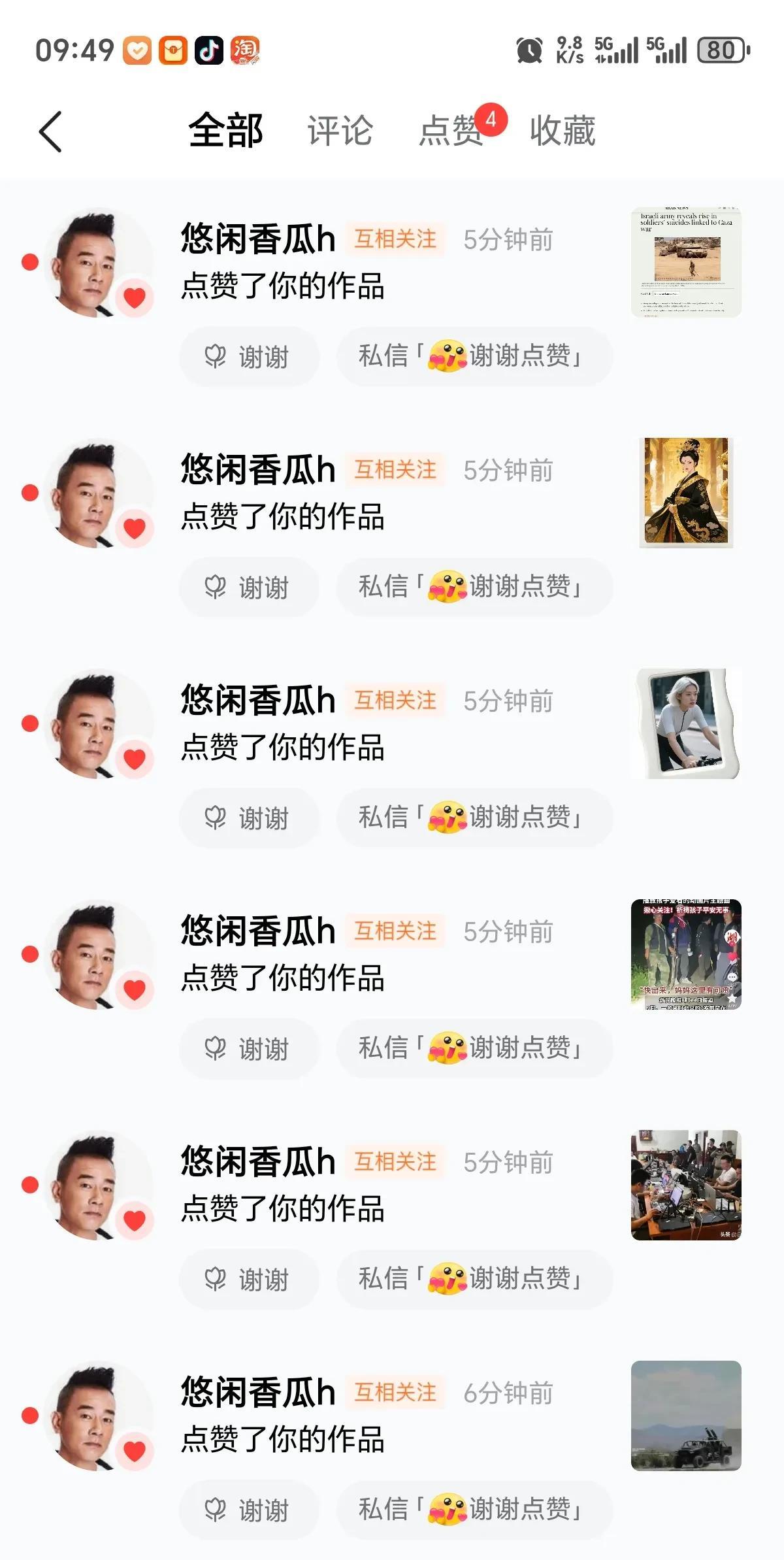The height and width of the screenshot is (1560, 784).
Task: Open the Israeli army news article thumbnail
Action: (x=686, y=262)
